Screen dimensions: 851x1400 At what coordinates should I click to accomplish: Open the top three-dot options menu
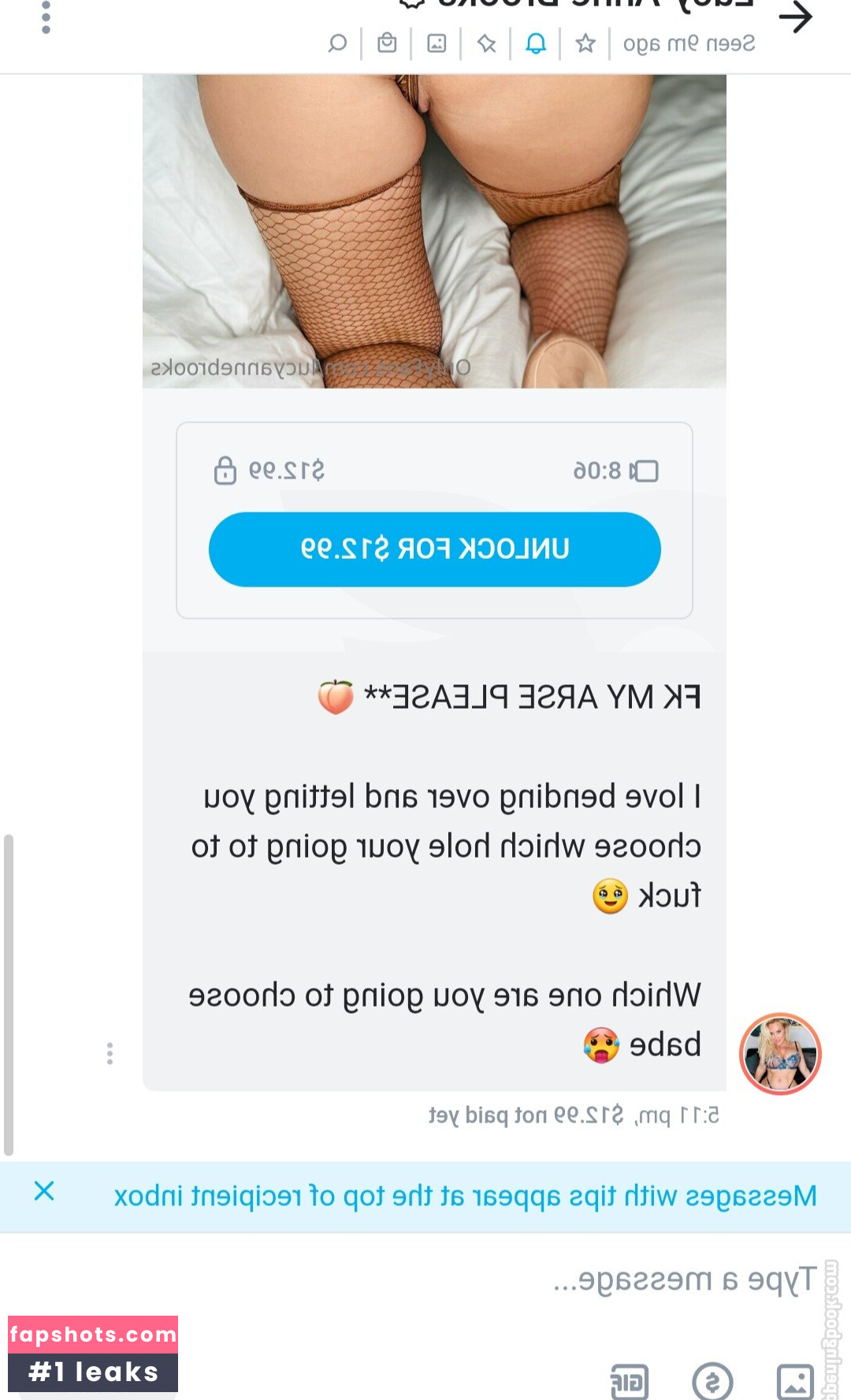(x=47, y=17)
